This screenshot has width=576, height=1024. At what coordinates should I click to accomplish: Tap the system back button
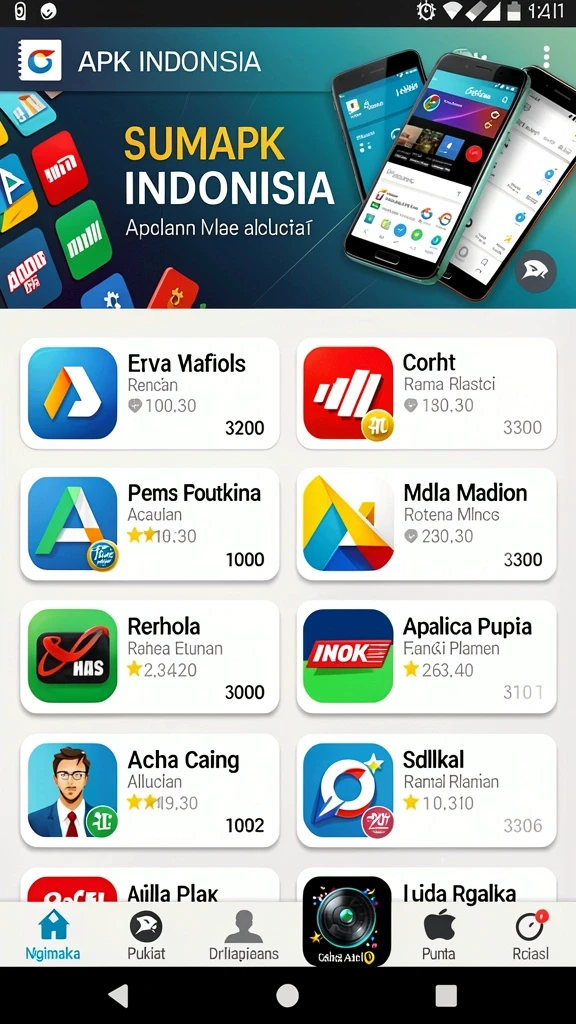118,996
